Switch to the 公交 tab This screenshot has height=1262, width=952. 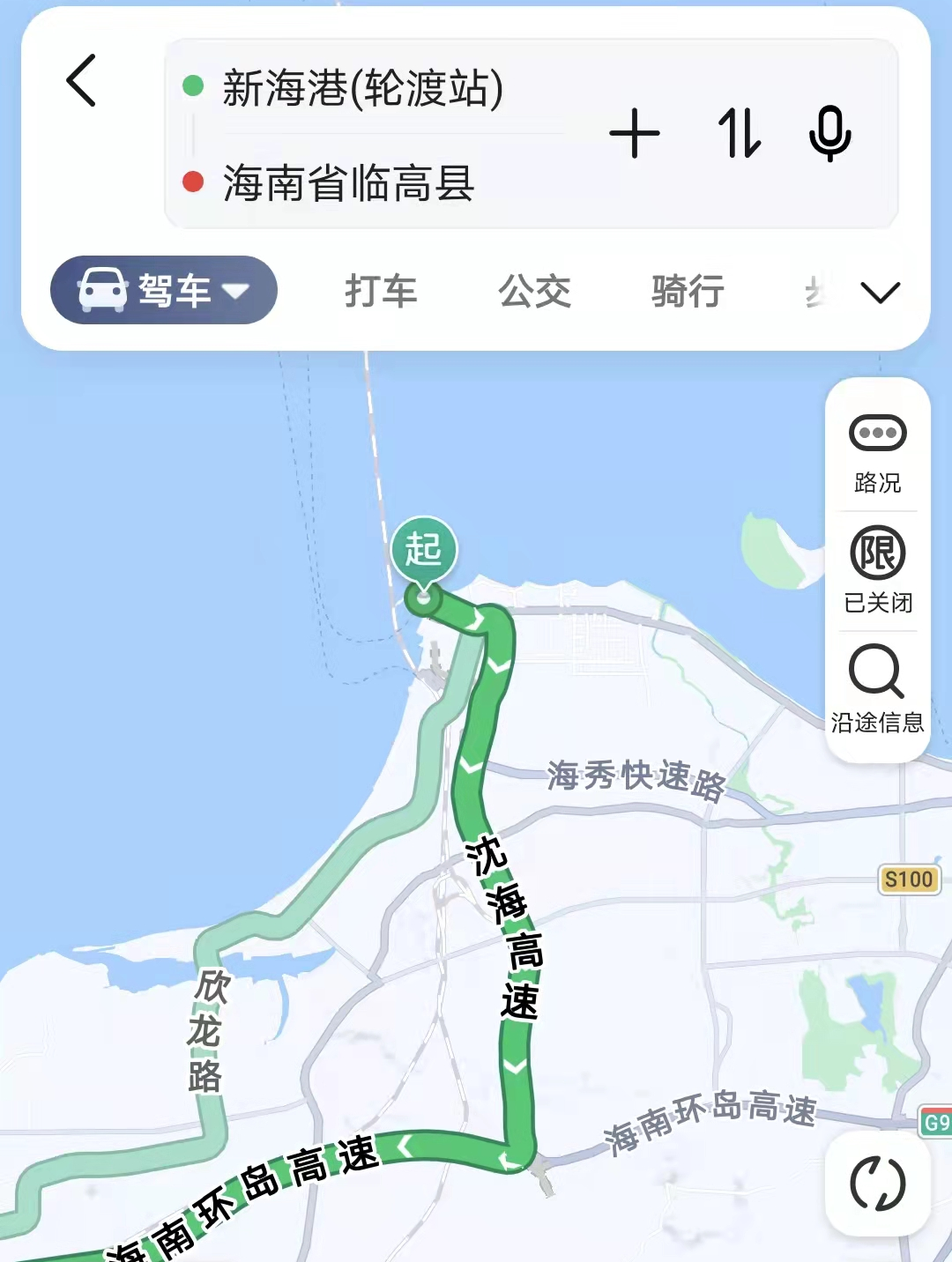point(535,292)
